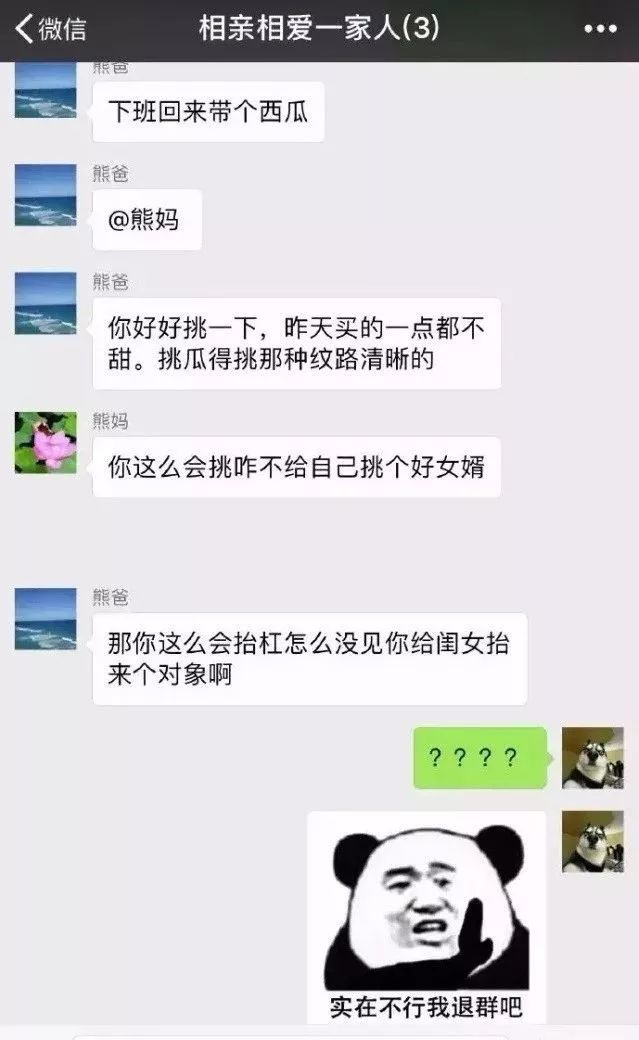Go back to the 微信 chat list
The image size is (639, 1040).
(x=52, y=29)
